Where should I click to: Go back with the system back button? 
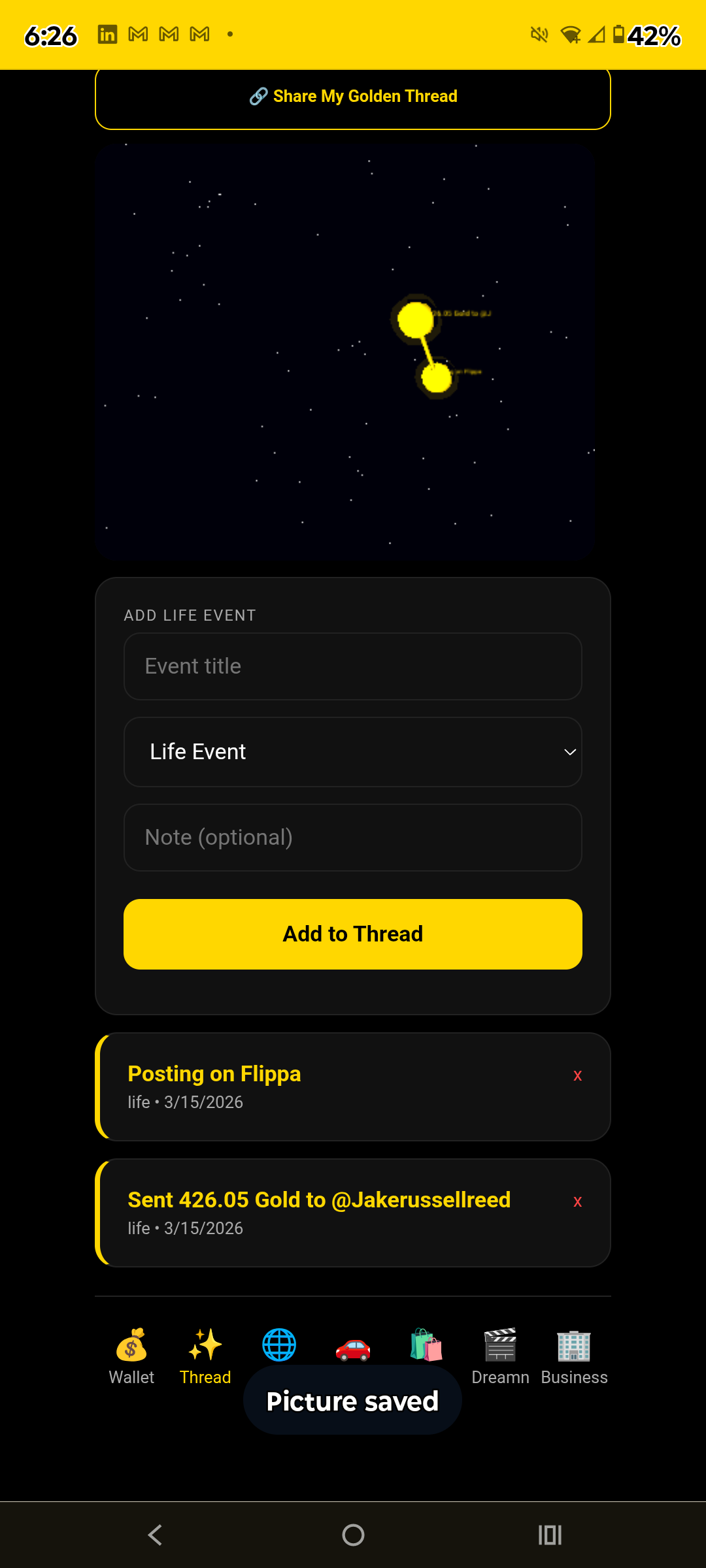pyautogui.click(x=155, y=1535)
